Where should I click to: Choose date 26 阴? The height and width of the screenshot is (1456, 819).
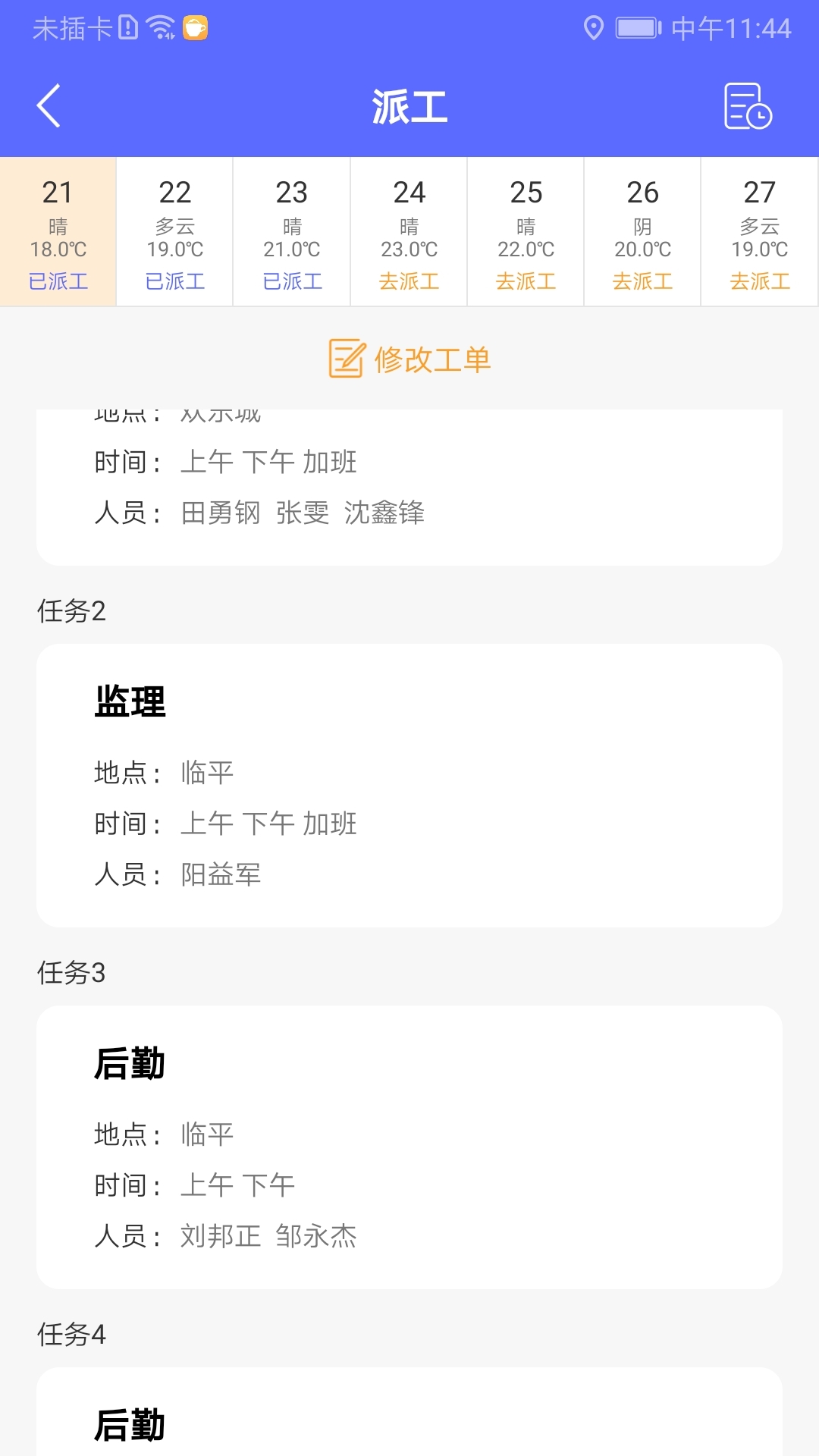[642, 232]
